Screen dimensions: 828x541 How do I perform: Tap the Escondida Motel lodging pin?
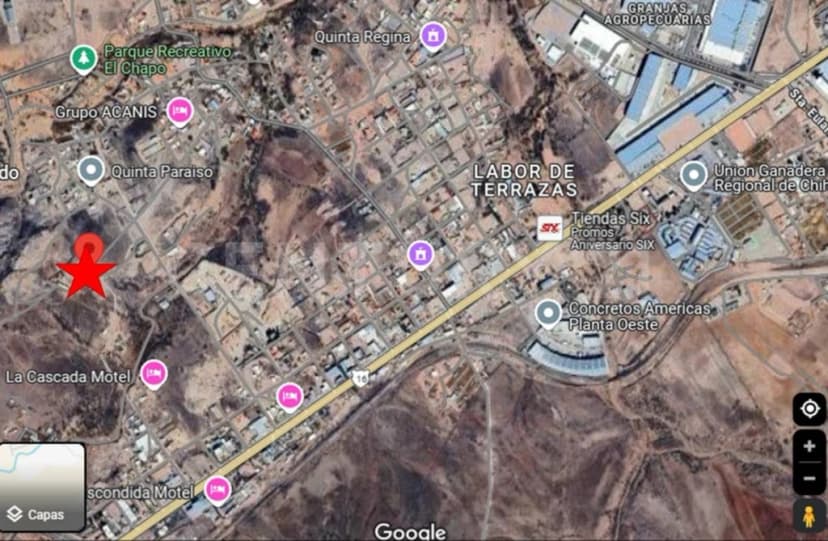pos(217,490)
